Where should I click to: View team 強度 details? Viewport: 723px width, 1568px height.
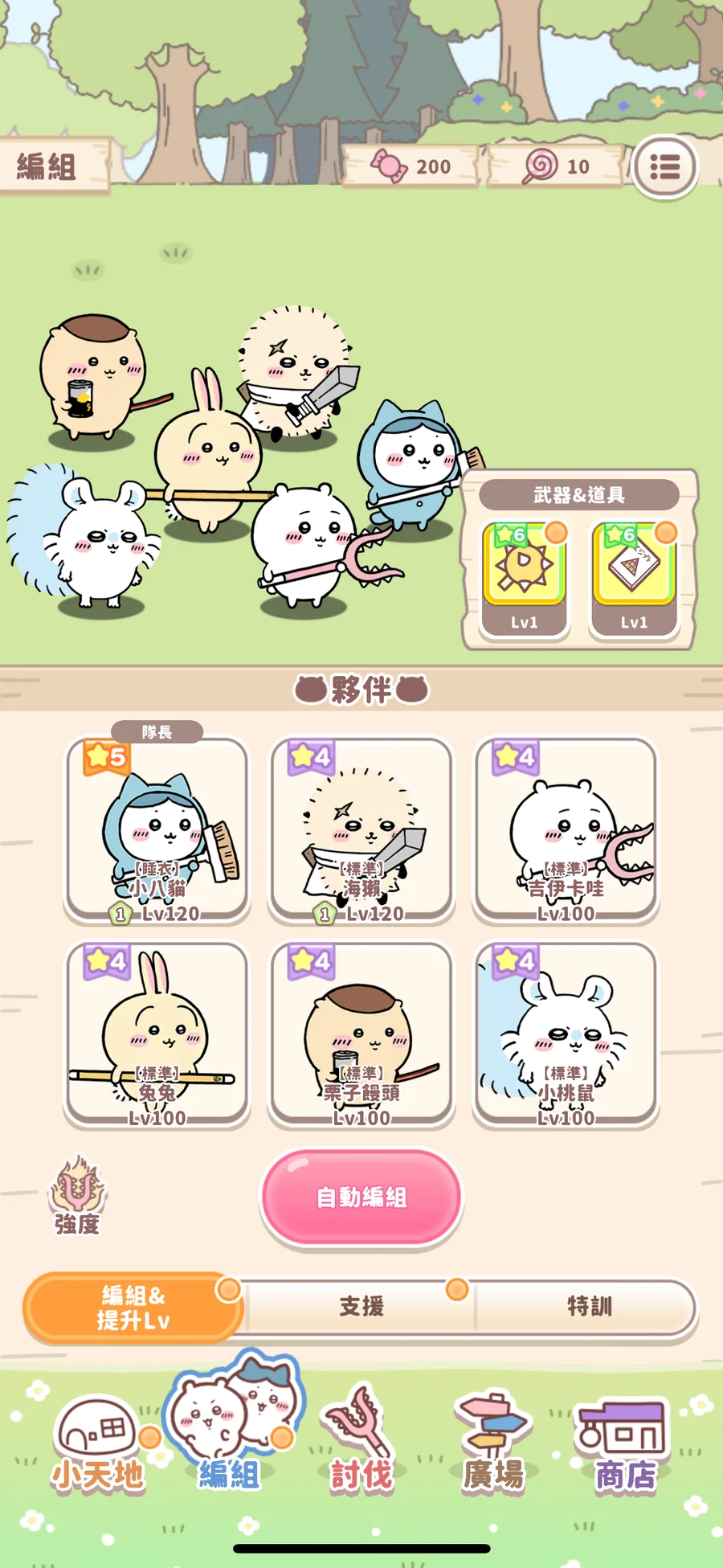(77, 1197)
